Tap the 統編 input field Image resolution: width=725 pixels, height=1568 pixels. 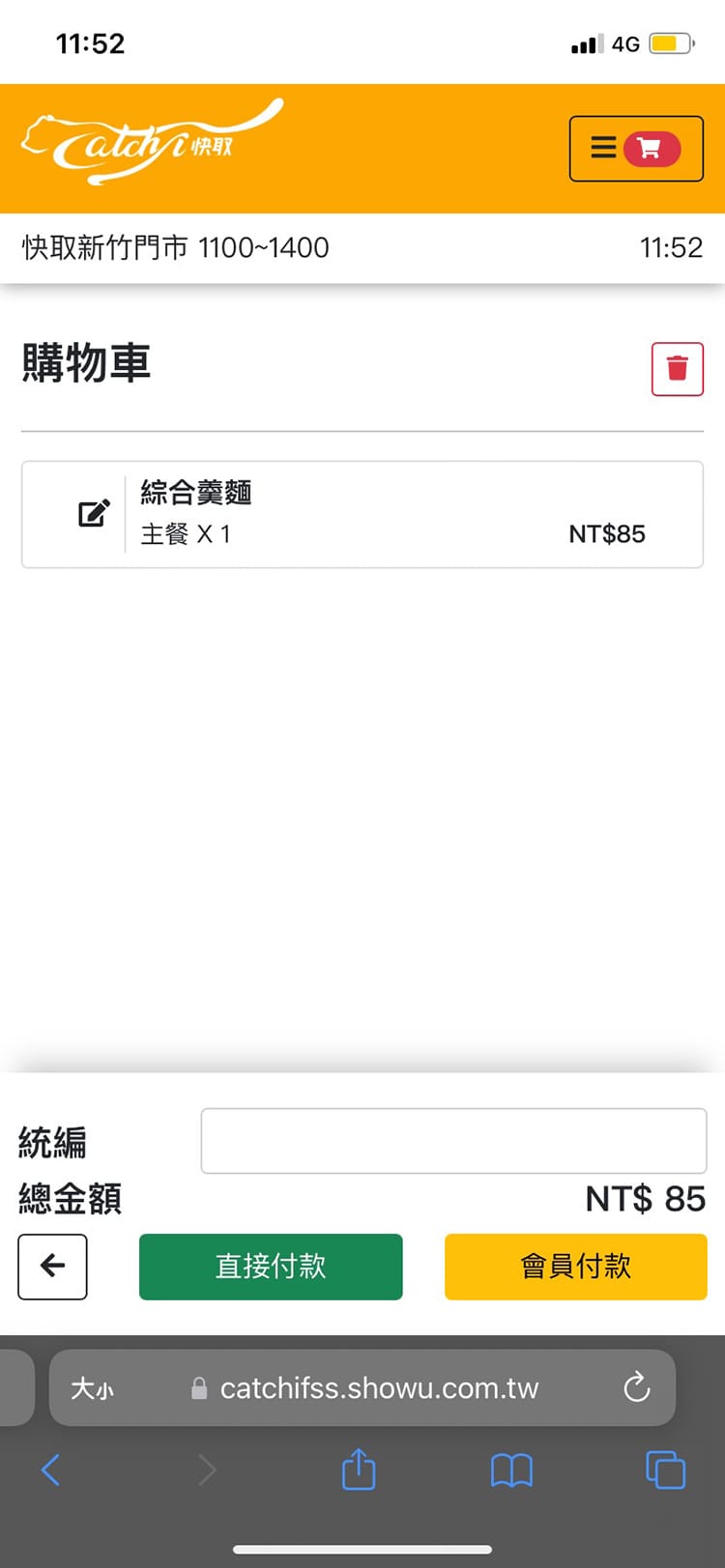pyautogui.click(x=452, y=1141)
